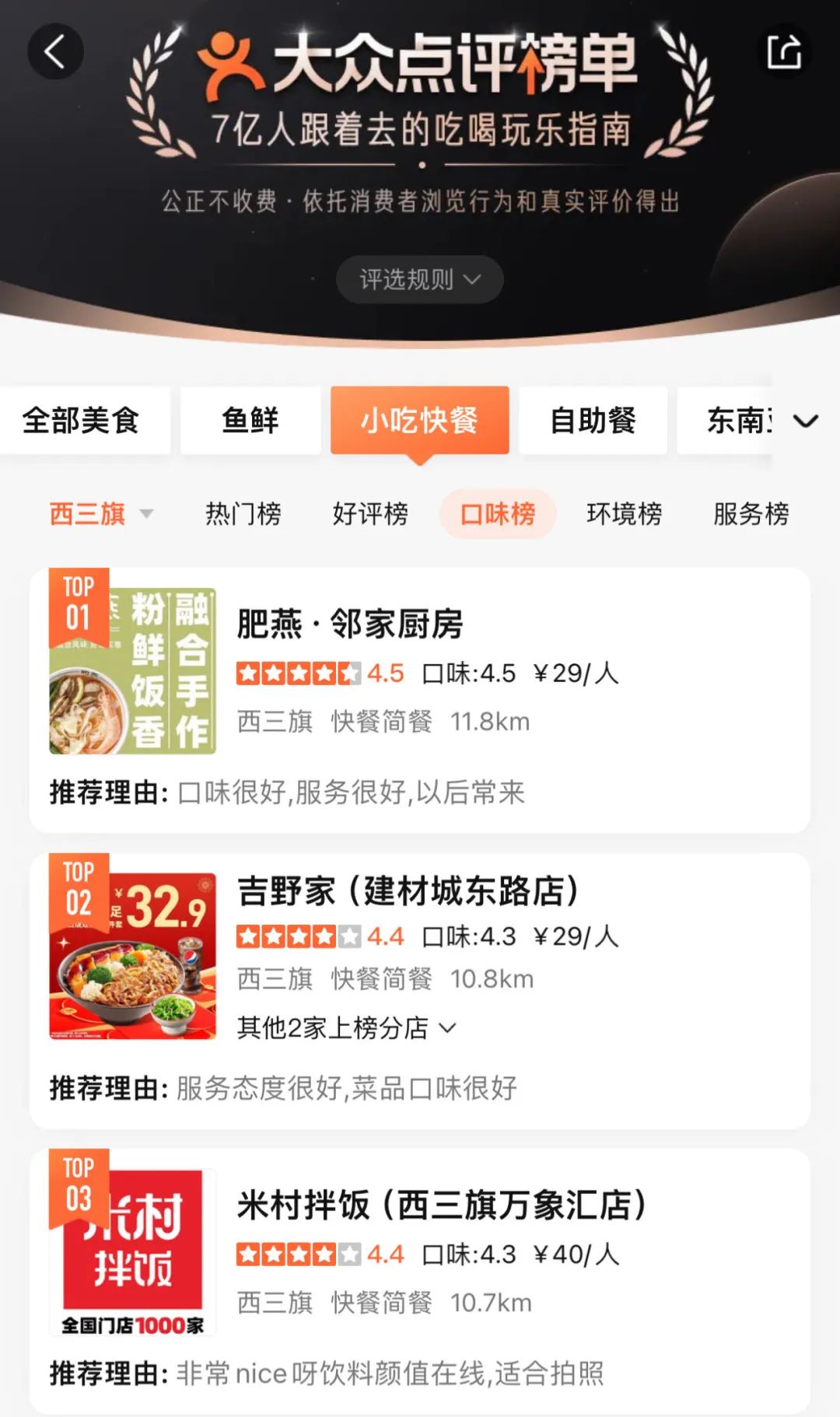The image size is (840, 1417).
Task: Share this ranking list
Action: [783, 52]
